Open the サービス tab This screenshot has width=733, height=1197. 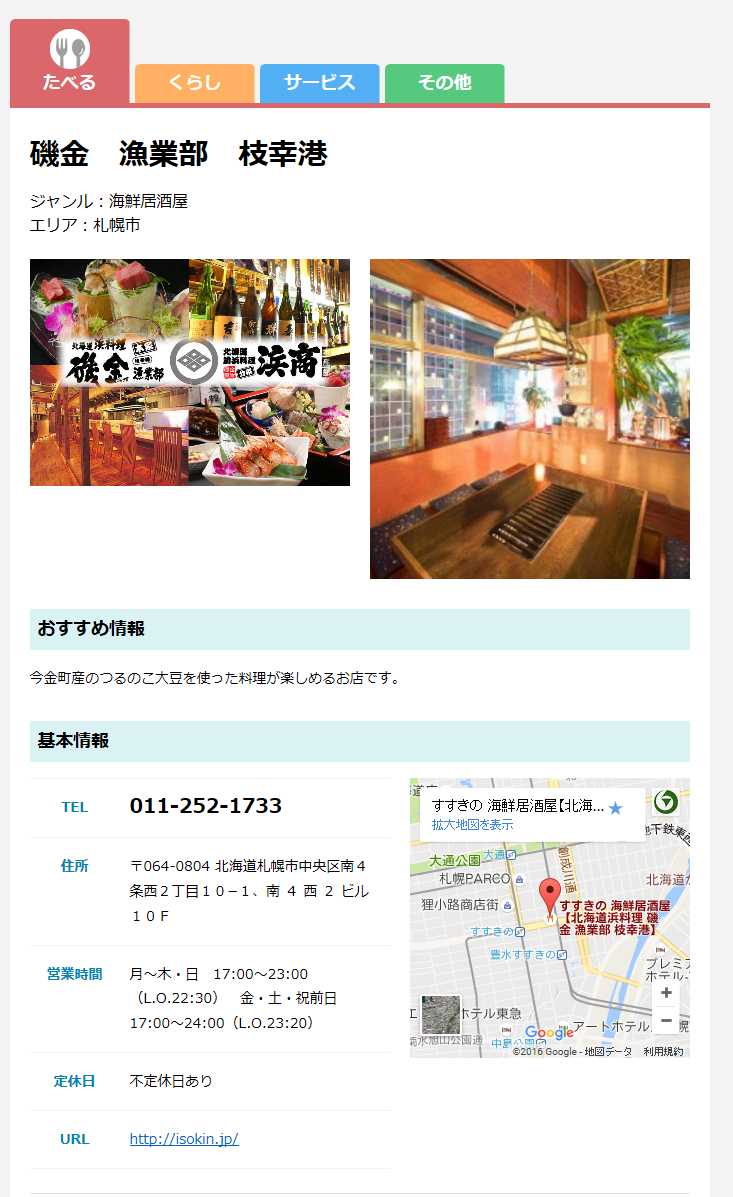coord(319,83)
